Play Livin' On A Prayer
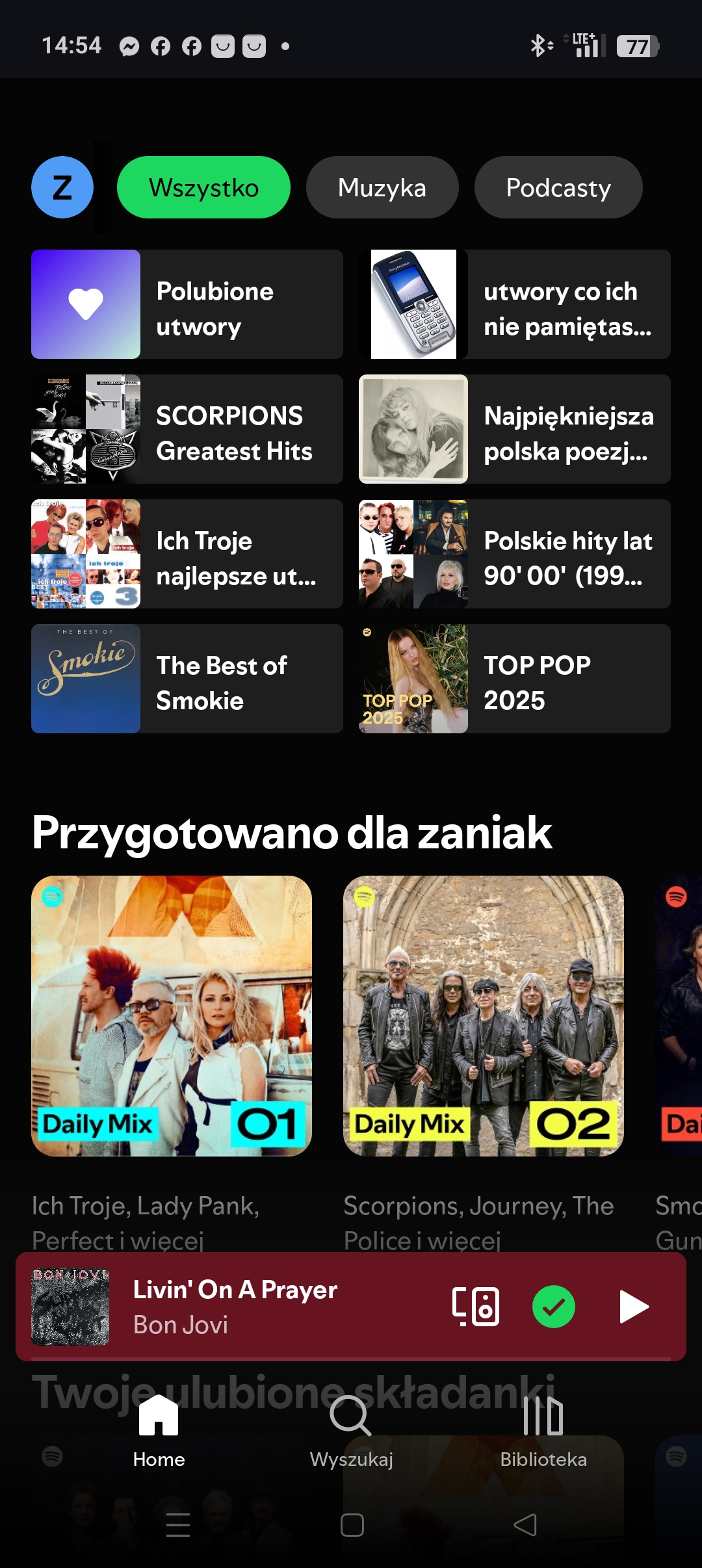 [634, 1307]
